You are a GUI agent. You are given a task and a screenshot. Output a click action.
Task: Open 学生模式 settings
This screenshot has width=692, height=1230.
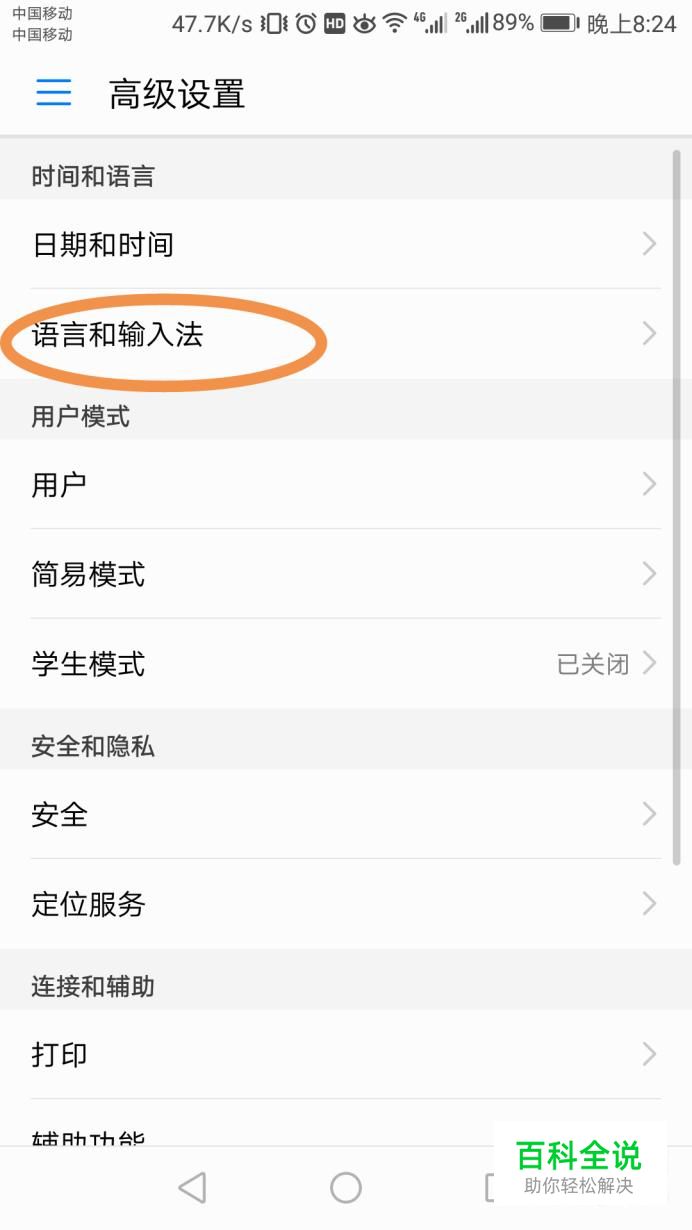(346, 664)
